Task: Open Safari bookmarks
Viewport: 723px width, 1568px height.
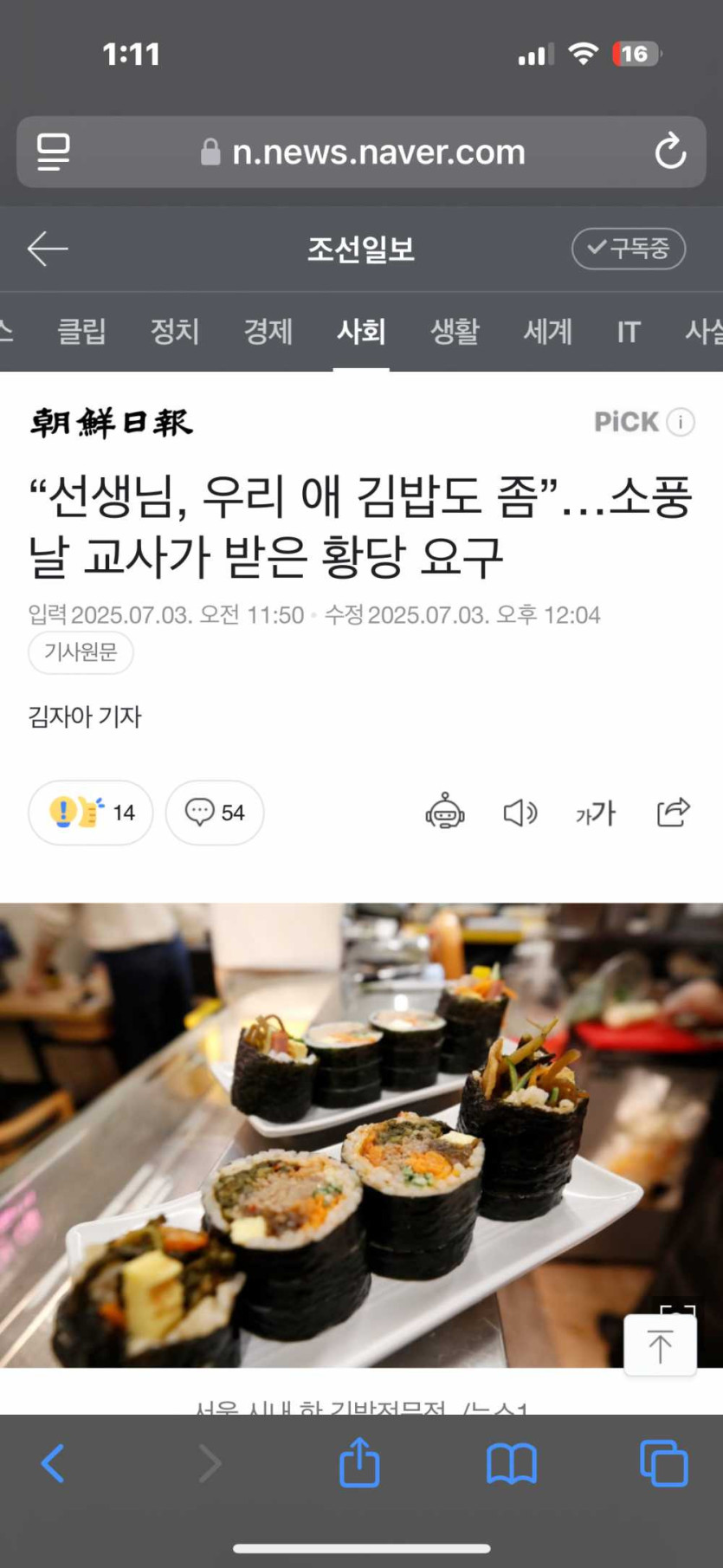Action: click(512, 1464)
